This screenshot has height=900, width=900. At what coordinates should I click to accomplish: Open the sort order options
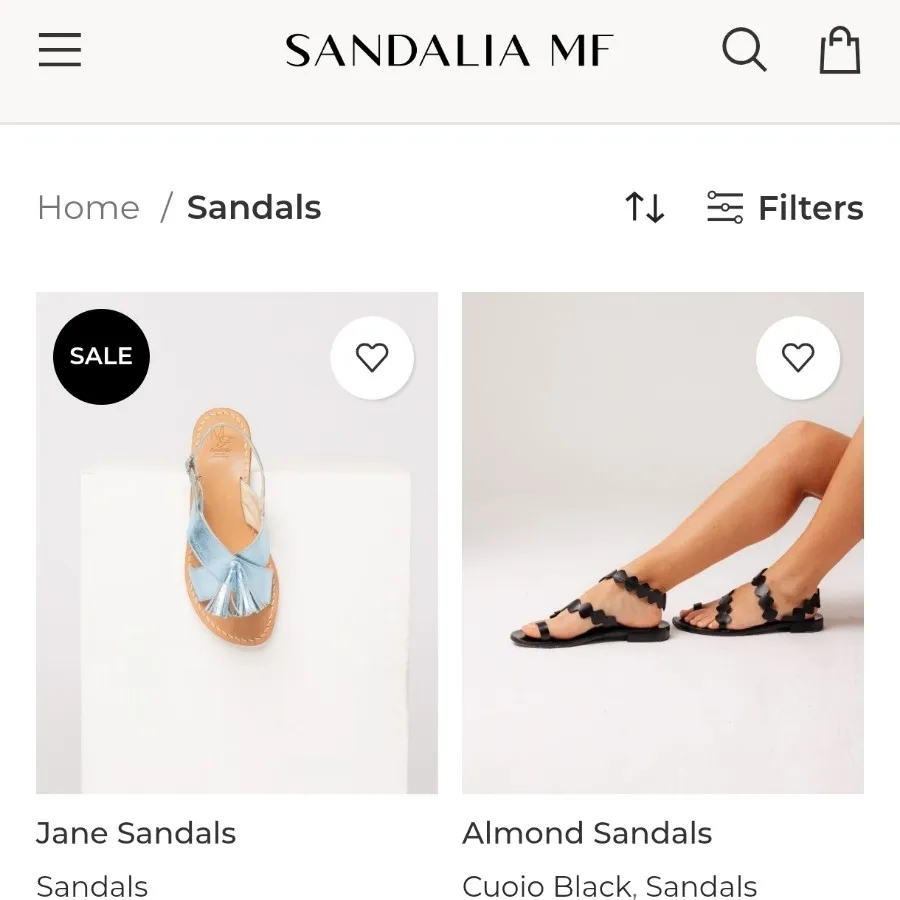645,208
